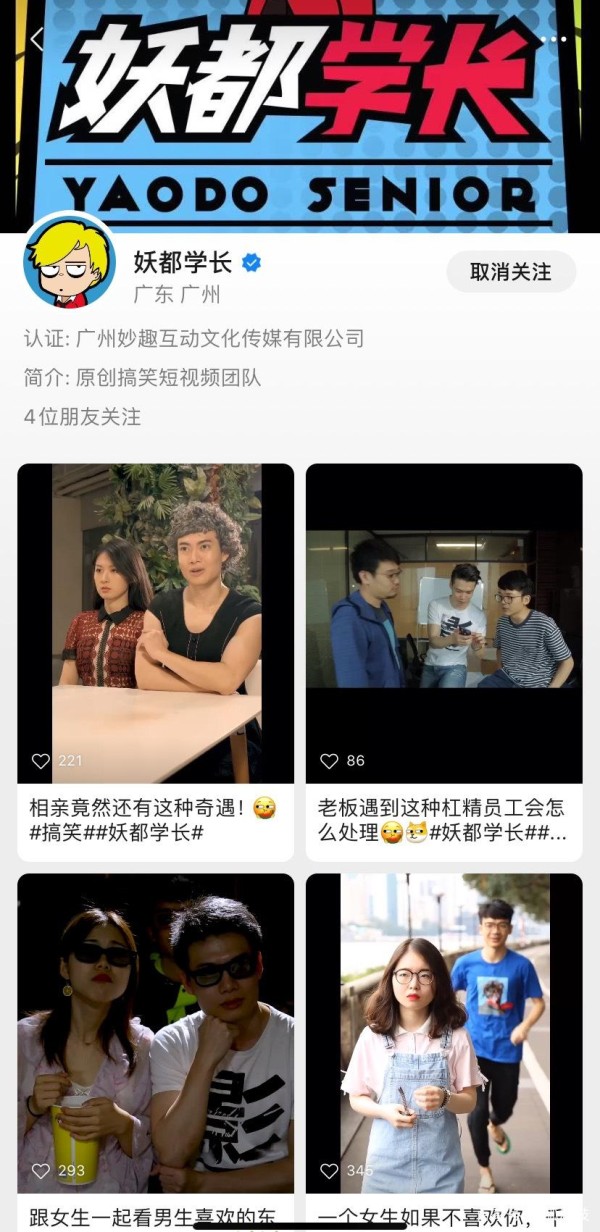The height and width of the screenshot is (1232, 600).
Task: Open the video 老板遇到这种杠精员工会怎么处理
Action: click(x=443, y=622)
